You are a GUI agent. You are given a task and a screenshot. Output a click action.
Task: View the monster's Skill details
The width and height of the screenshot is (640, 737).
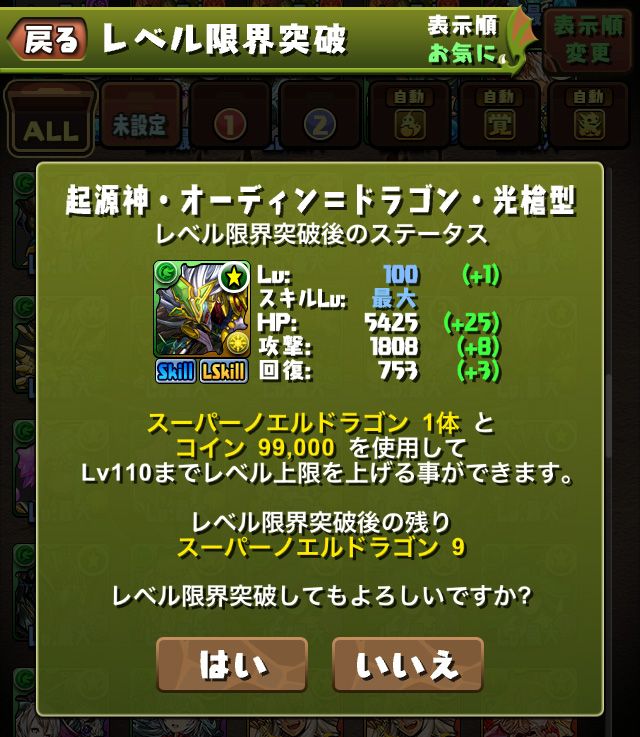click(x=175, y=372)
